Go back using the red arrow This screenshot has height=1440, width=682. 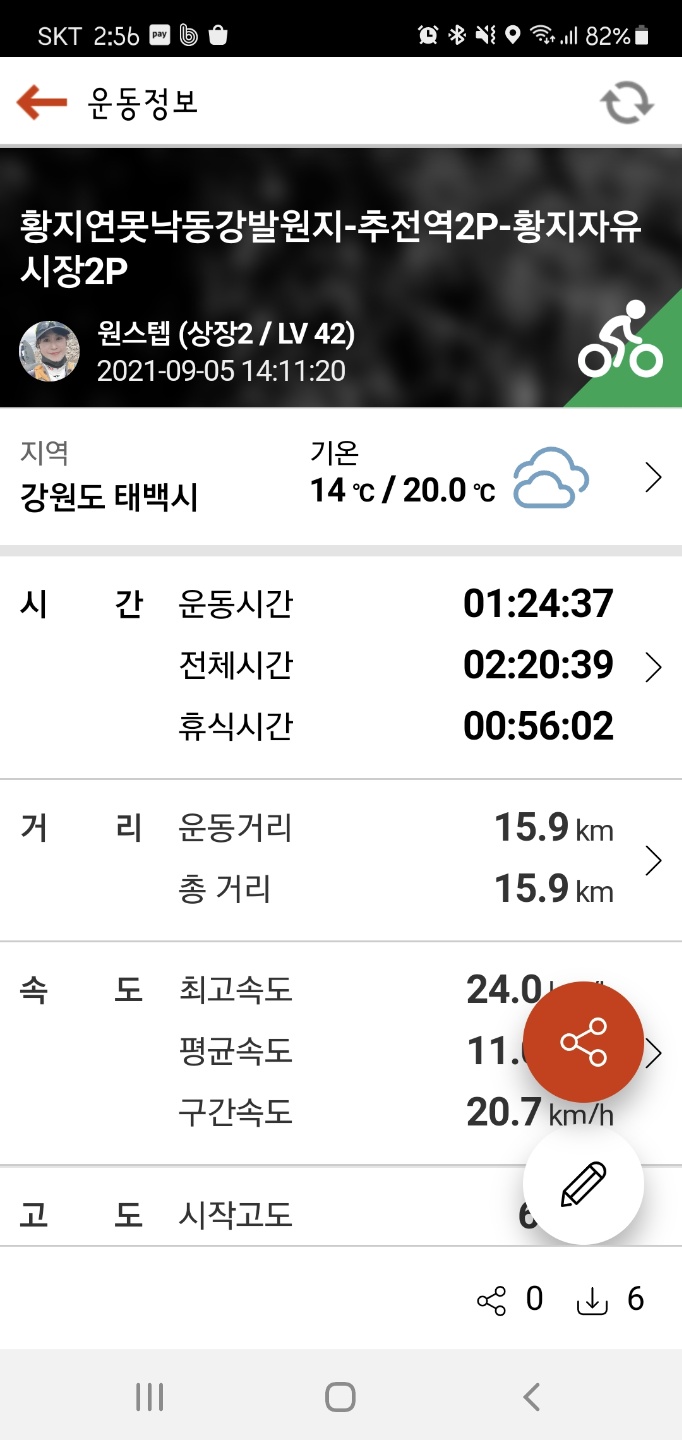click(x=41, y=102)
